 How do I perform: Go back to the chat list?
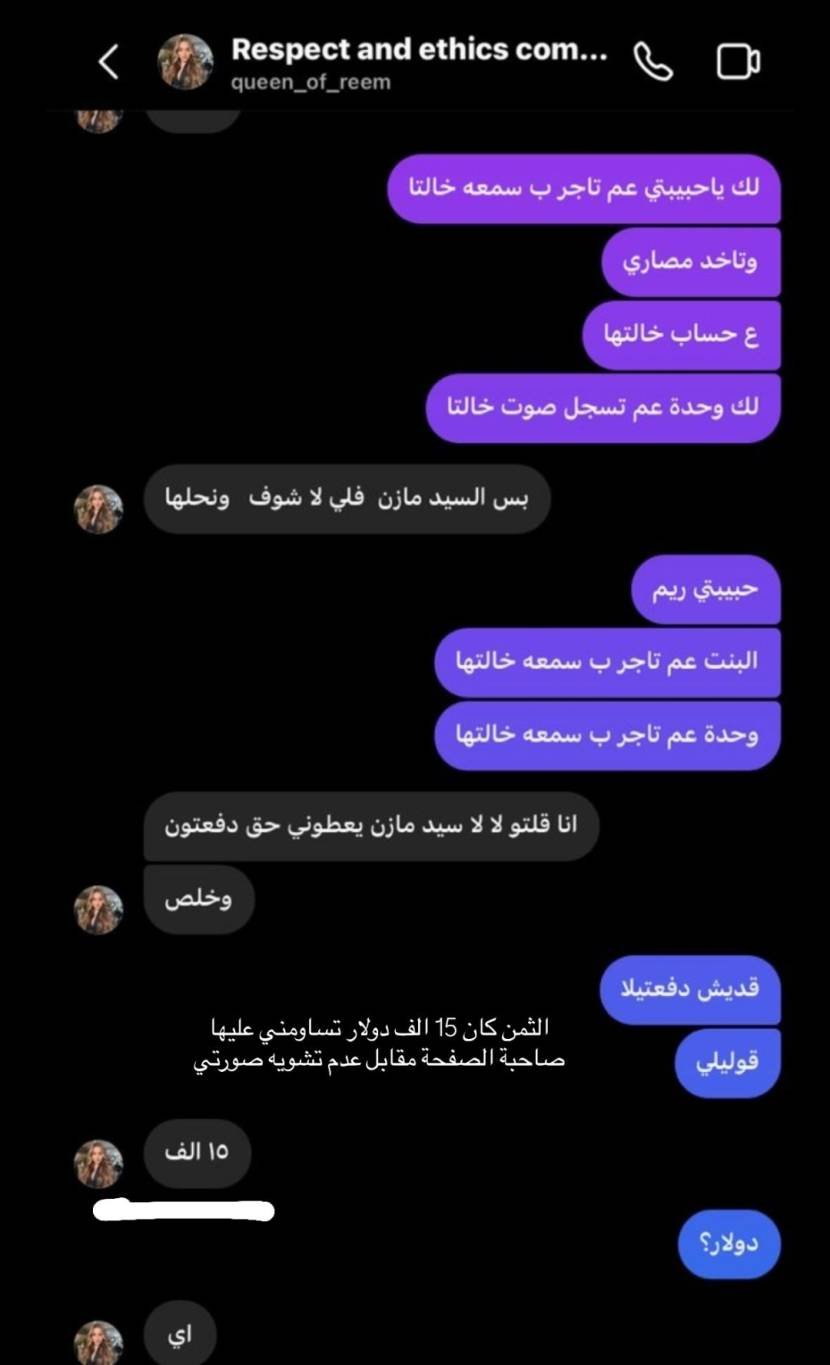tap(109, 63)
